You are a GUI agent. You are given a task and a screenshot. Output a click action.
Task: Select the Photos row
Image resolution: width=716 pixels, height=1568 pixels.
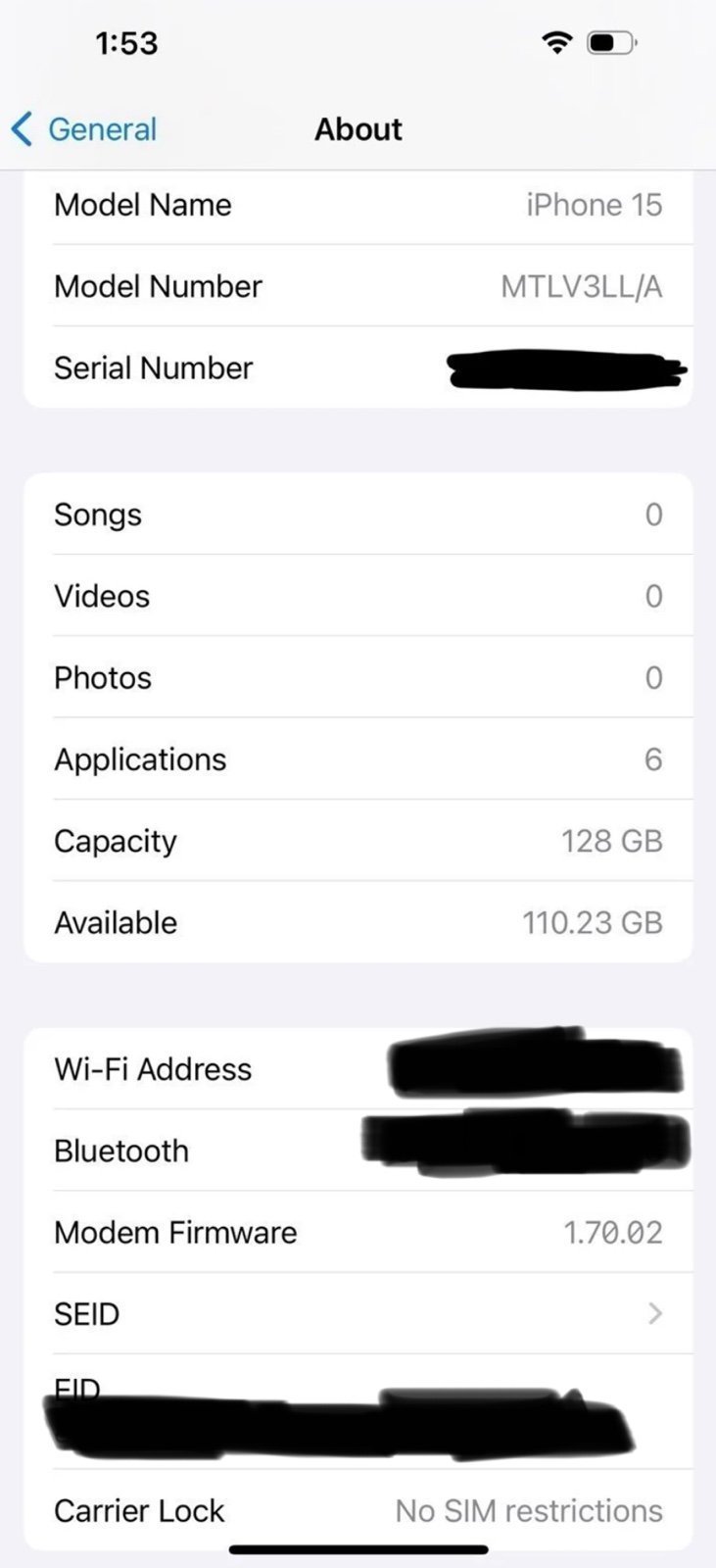(x=358, y=677)
